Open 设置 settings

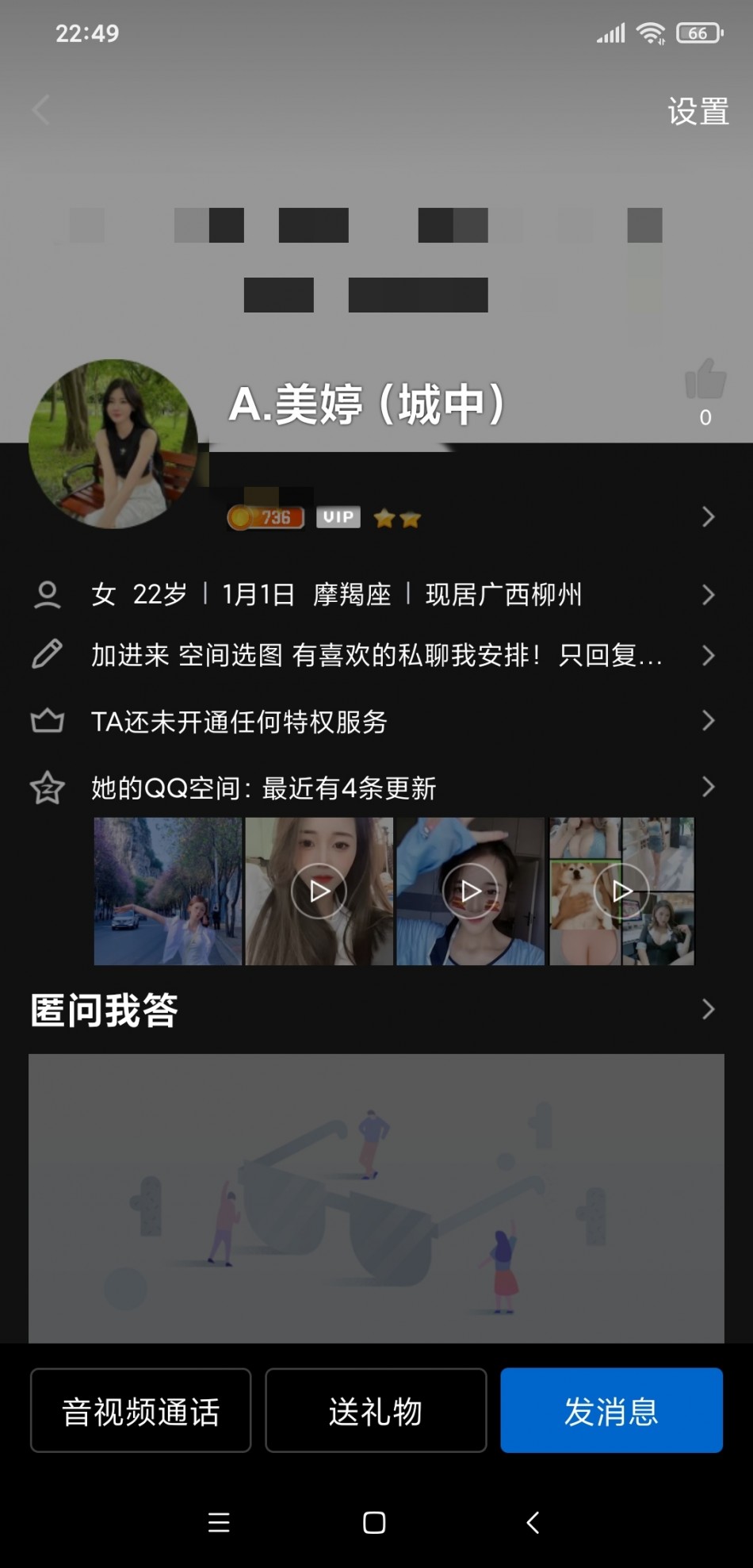[698, 112]
